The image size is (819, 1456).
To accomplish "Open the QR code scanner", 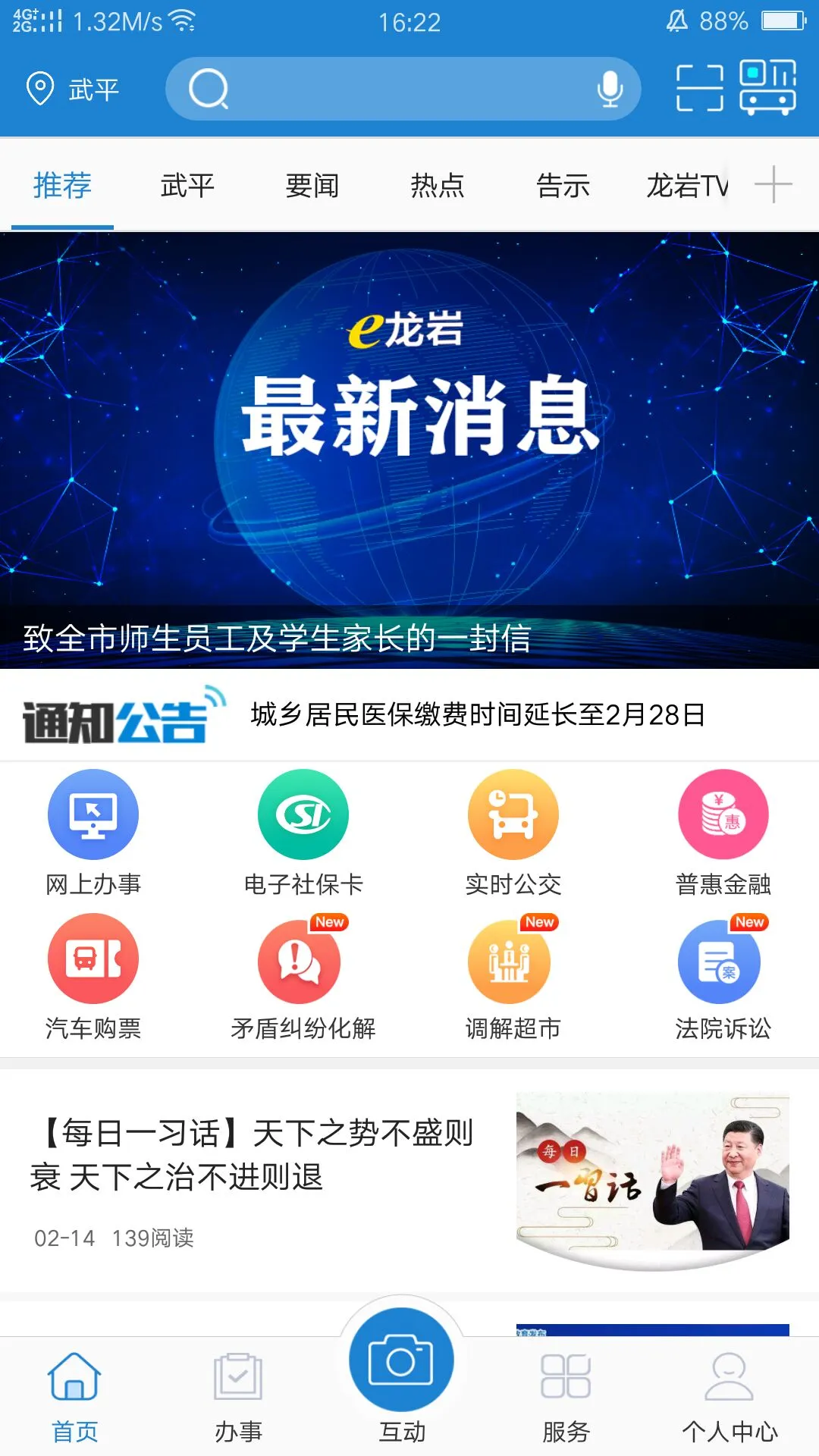I will coord(699,88).
